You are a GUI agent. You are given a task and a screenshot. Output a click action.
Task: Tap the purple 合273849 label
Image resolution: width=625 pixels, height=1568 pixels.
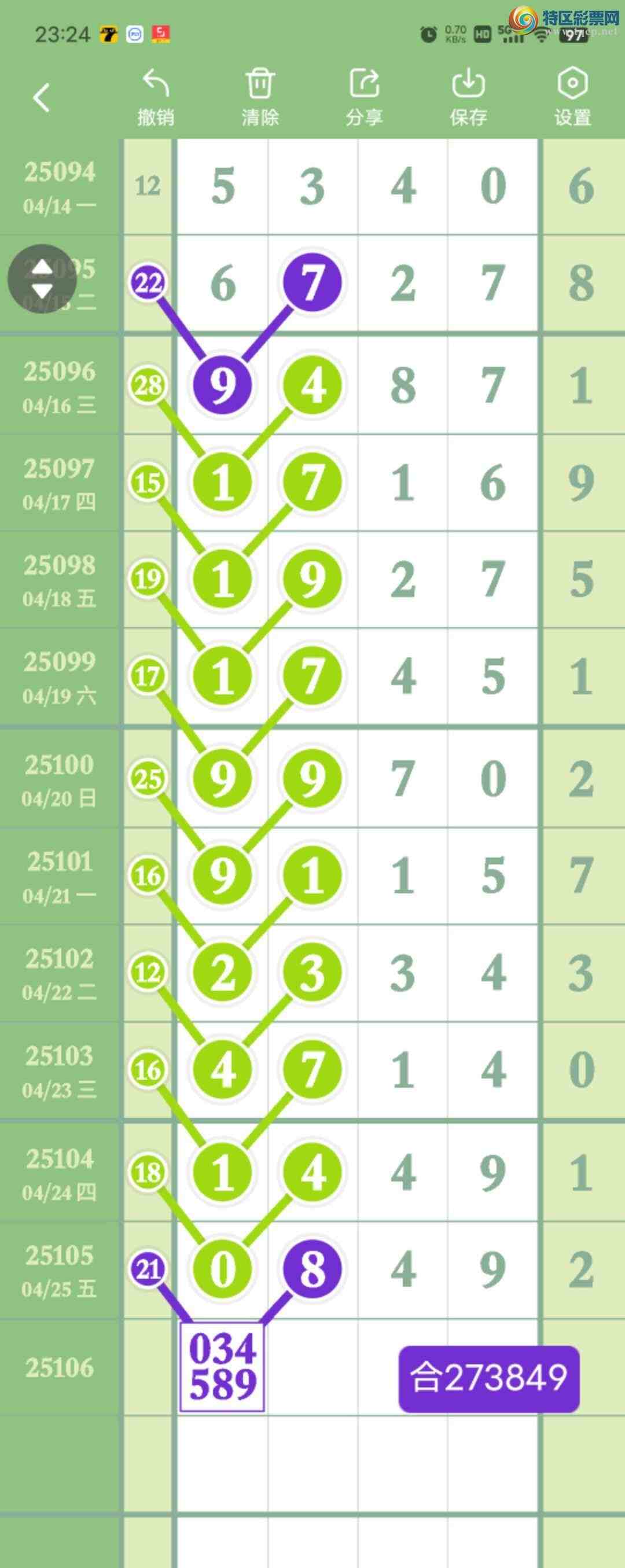488,1379
